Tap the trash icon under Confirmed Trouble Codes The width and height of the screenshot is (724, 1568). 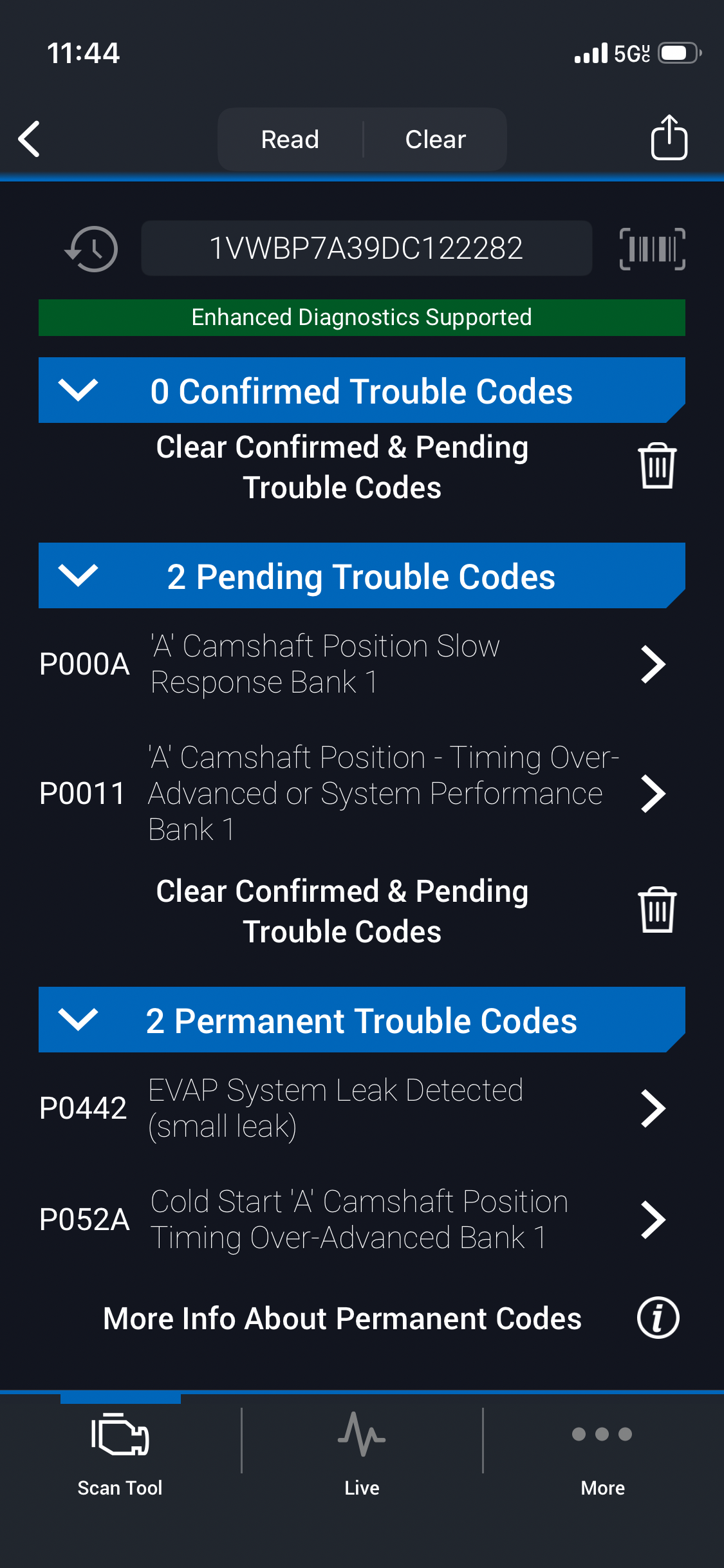pos(657,466)
